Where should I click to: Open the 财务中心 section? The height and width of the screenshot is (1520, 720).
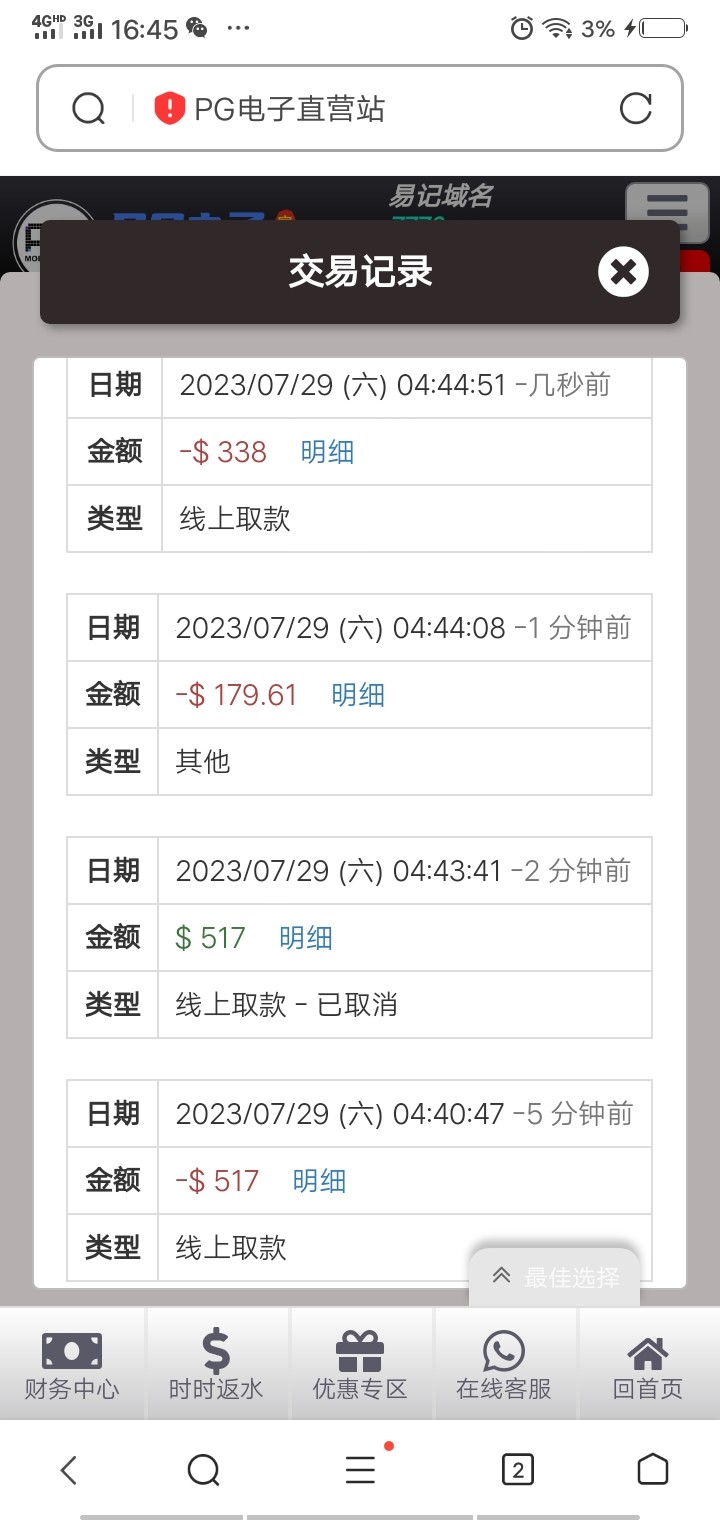(72, 1365)
